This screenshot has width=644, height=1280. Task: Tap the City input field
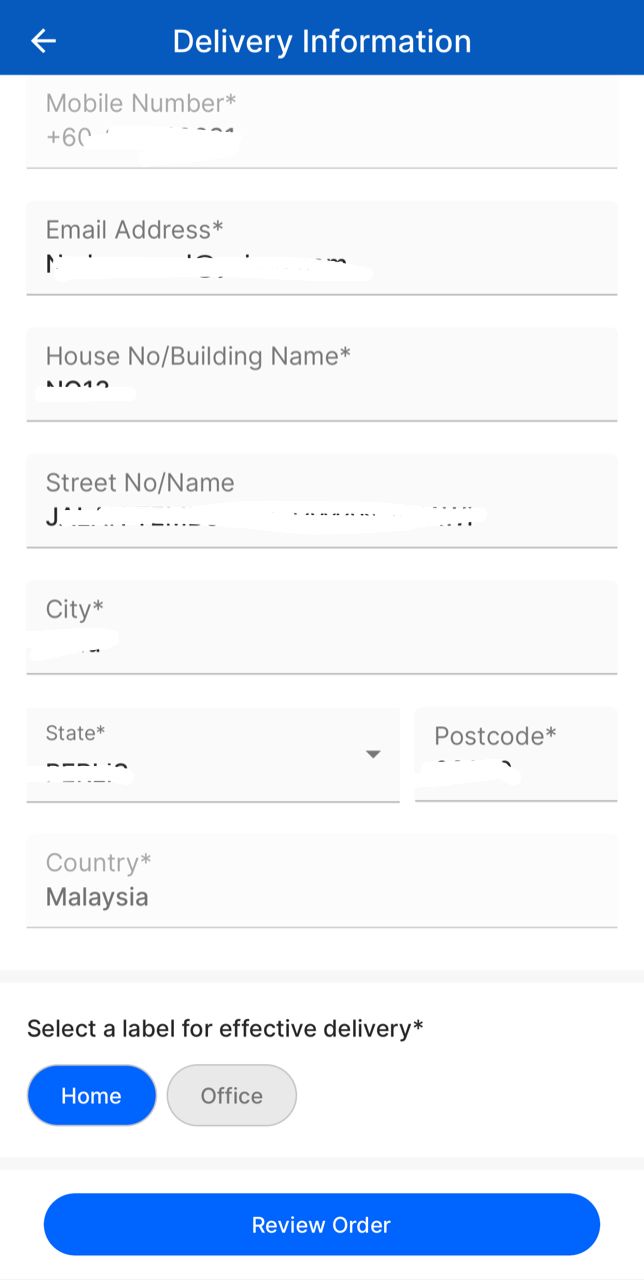click(320, 627)
